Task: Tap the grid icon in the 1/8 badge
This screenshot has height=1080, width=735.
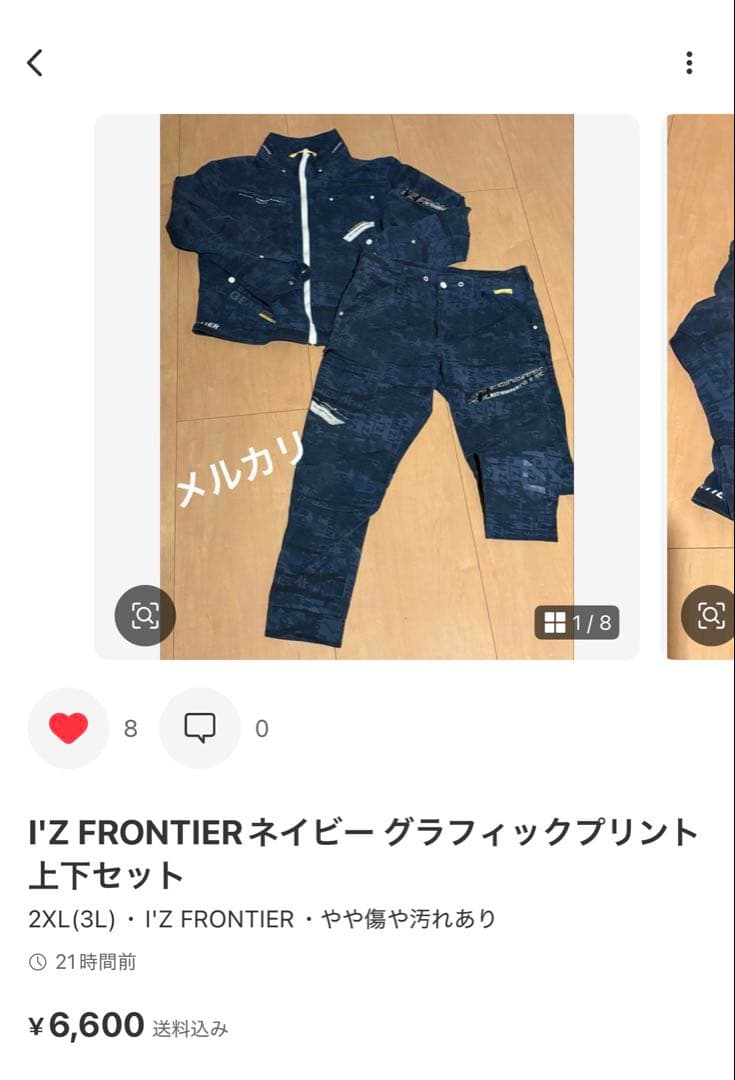Action: (x=555, y=621)
